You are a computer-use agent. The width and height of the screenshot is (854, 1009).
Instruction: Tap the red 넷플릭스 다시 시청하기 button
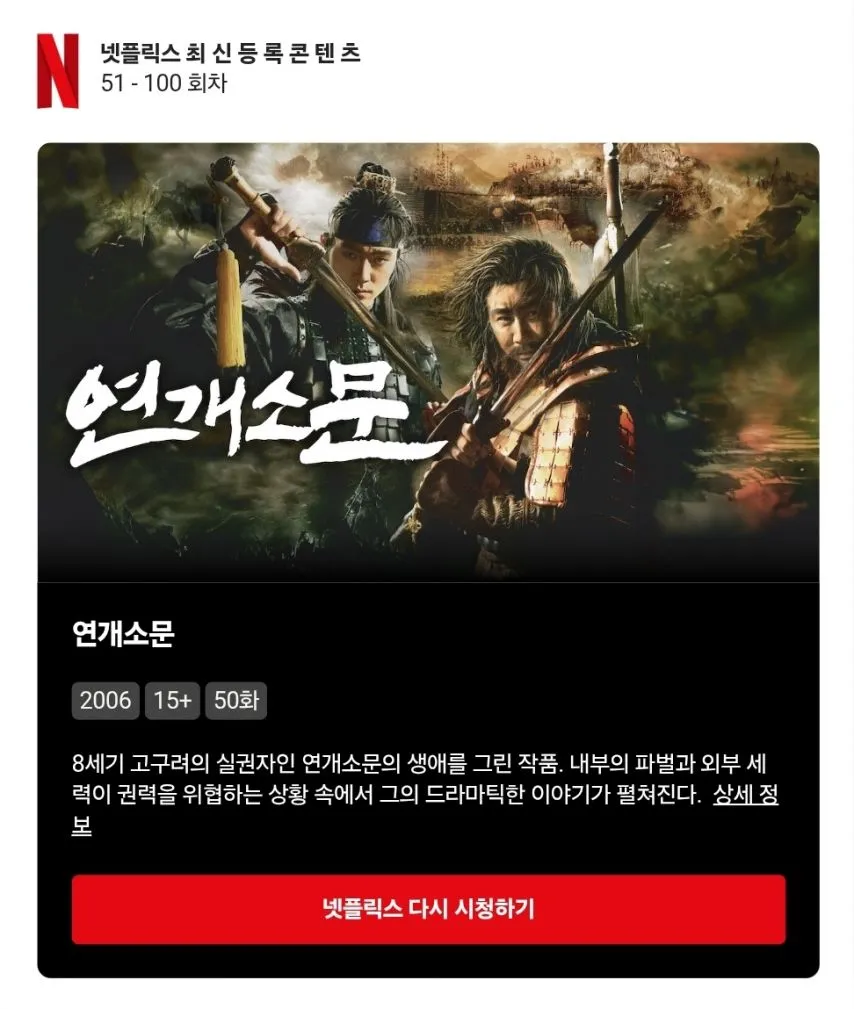[428, 909]
